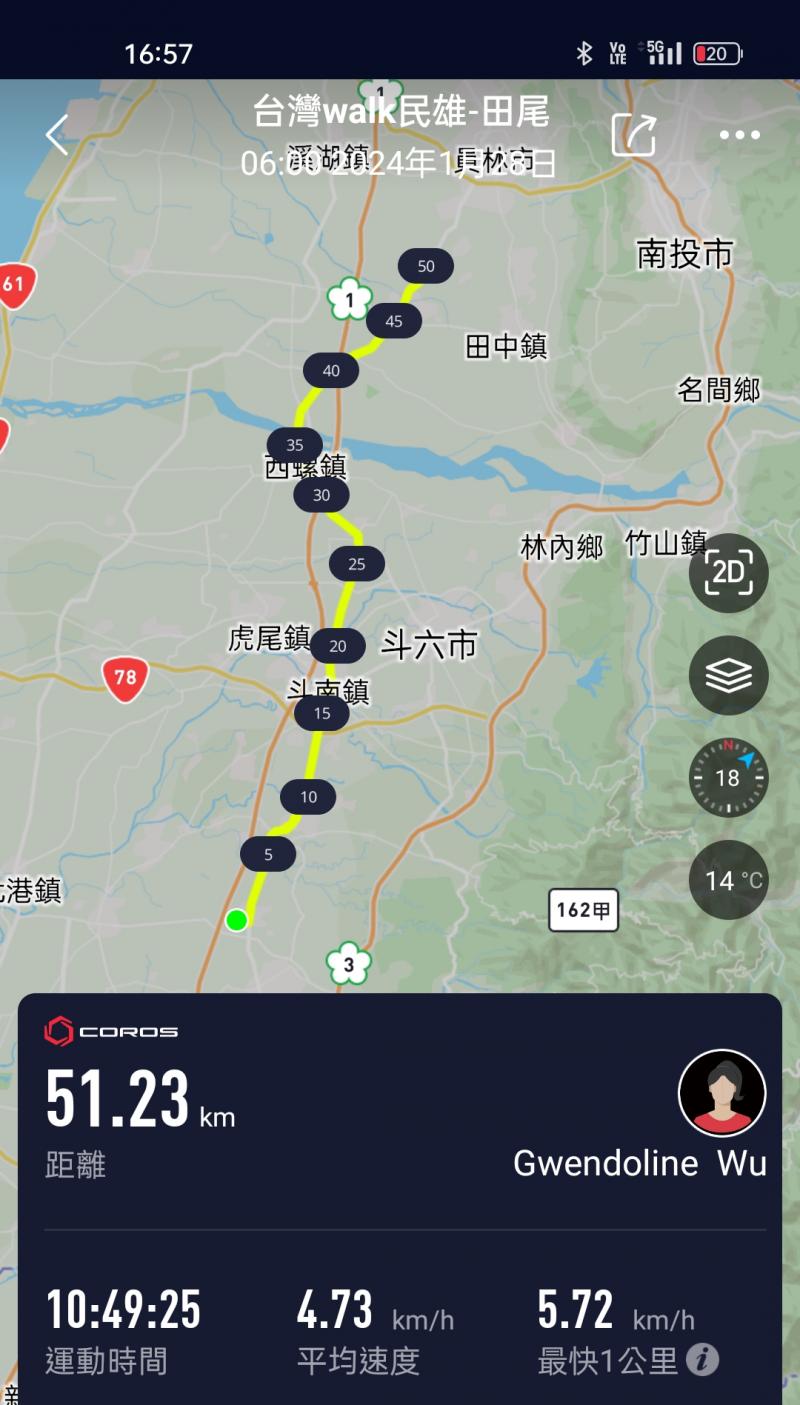The image size is (800, 1405).
Task: Tap the 14 °C temperature button
Action: 728,880
